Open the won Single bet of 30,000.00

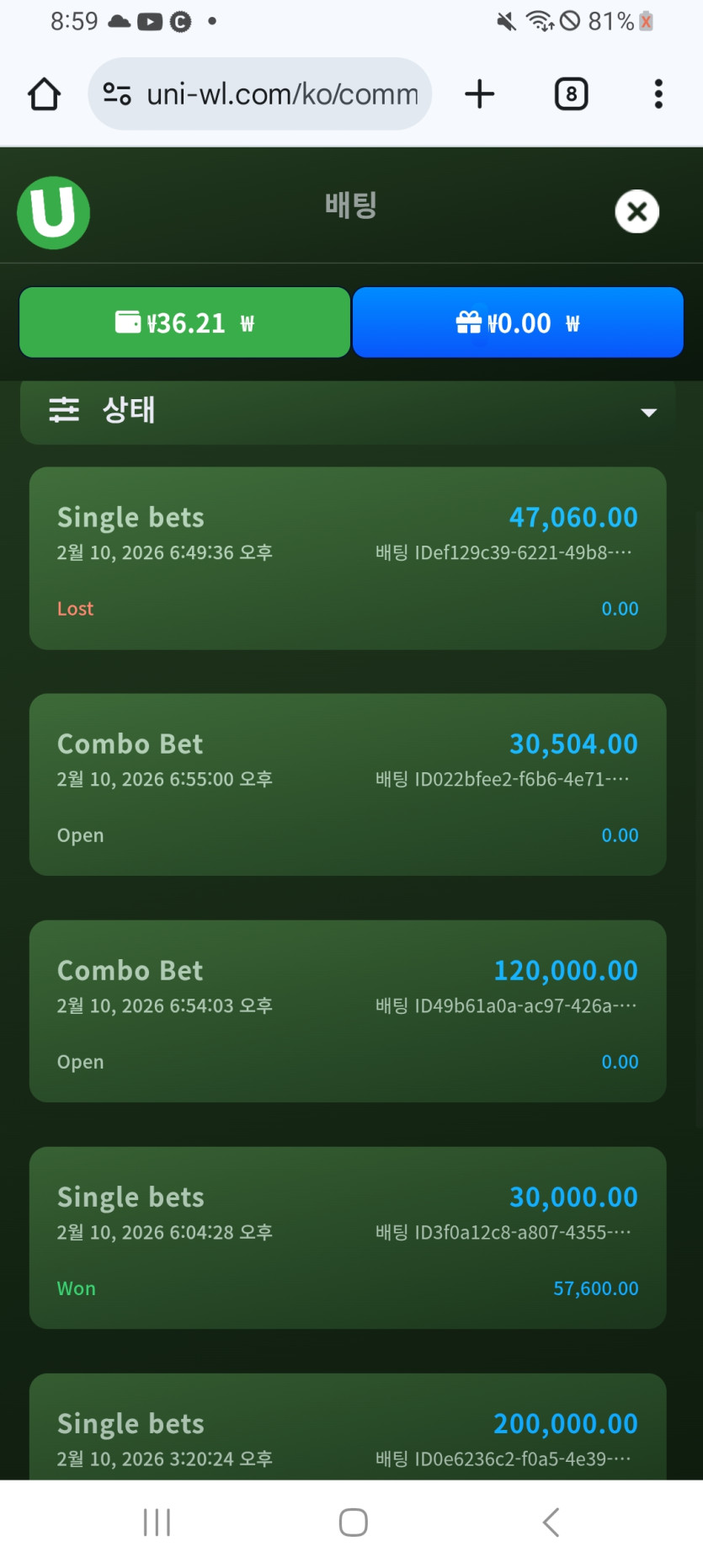pos(348,1238)
